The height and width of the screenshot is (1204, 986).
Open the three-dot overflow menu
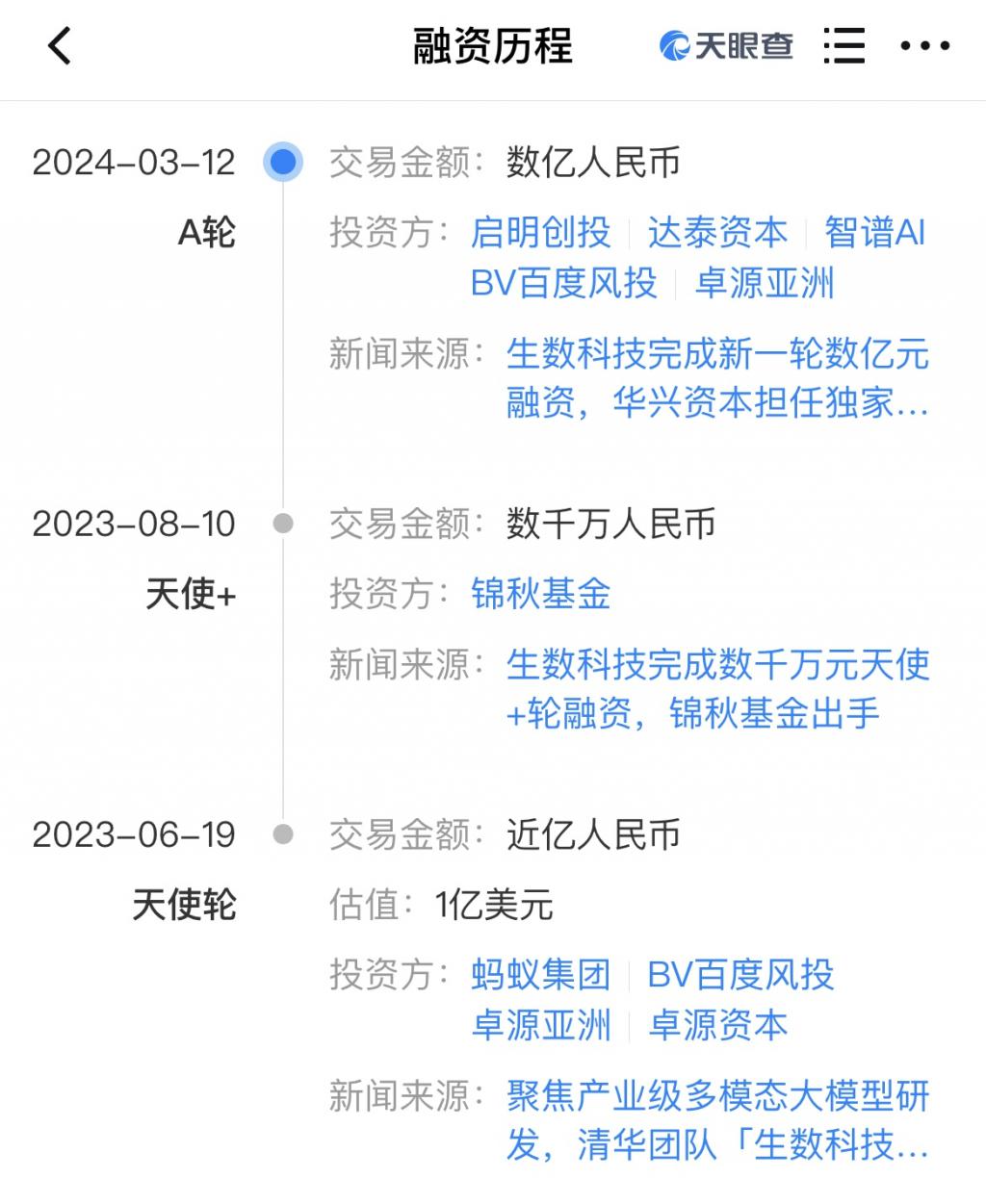(924, 45)
